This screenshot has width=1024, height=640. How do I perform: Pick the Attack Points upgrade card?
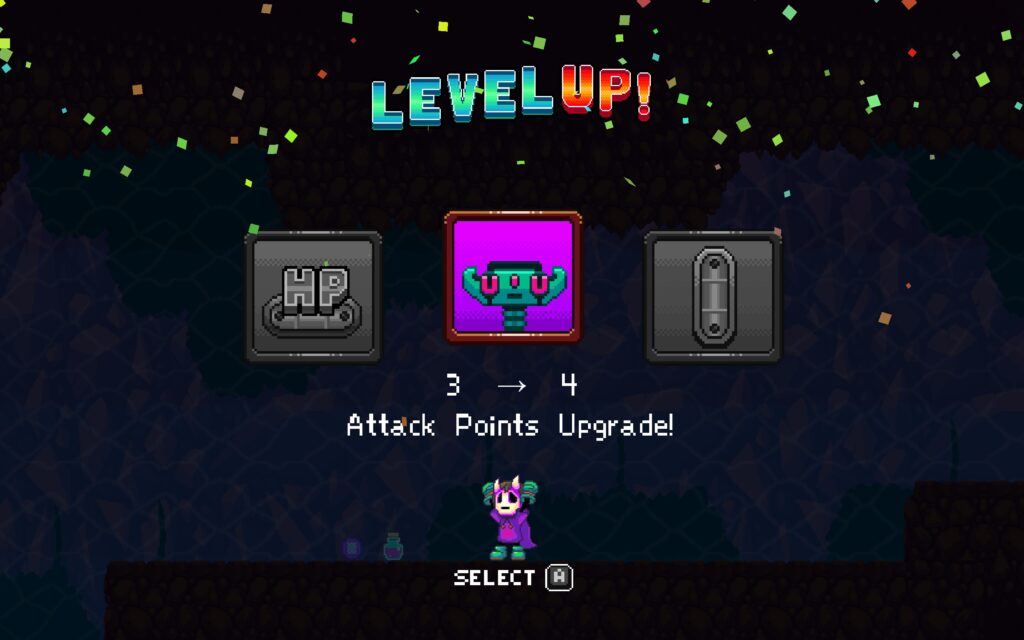point(513,277)
